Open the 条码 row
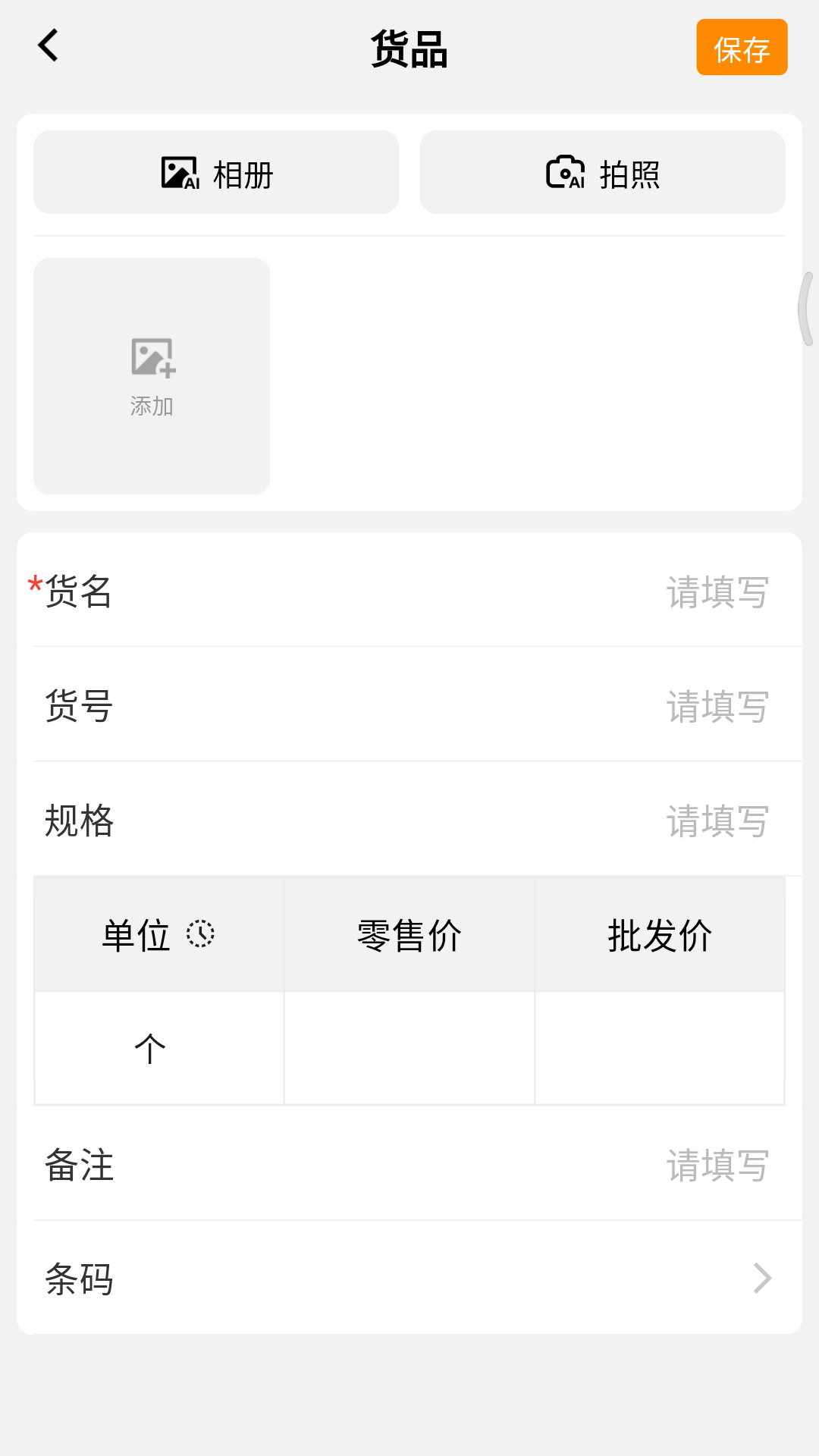This screenshot has height=1456, width=819. [x=409, y=1279]
